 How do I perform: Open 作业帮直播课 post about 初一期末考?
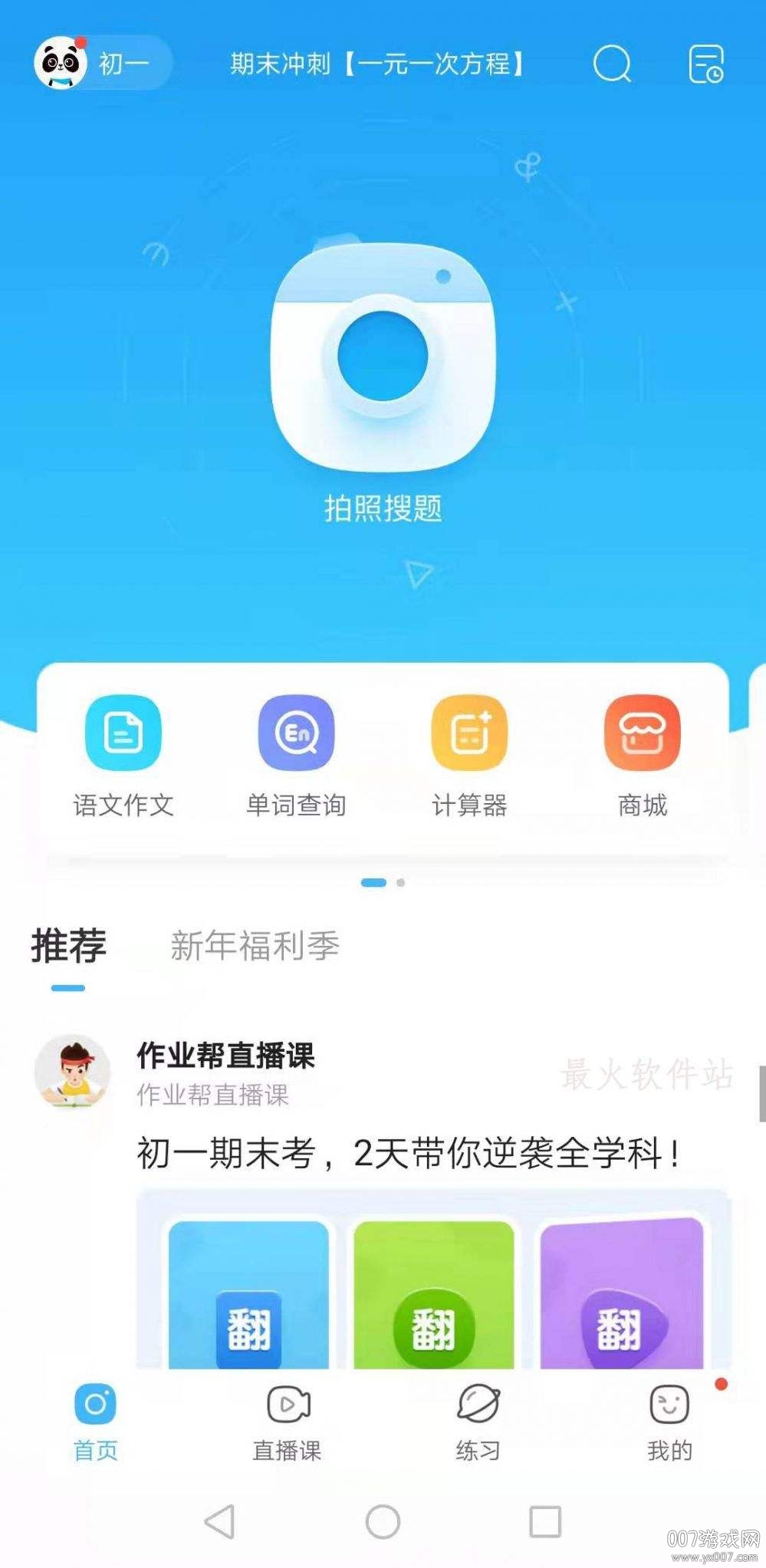tap(409, 1153)
